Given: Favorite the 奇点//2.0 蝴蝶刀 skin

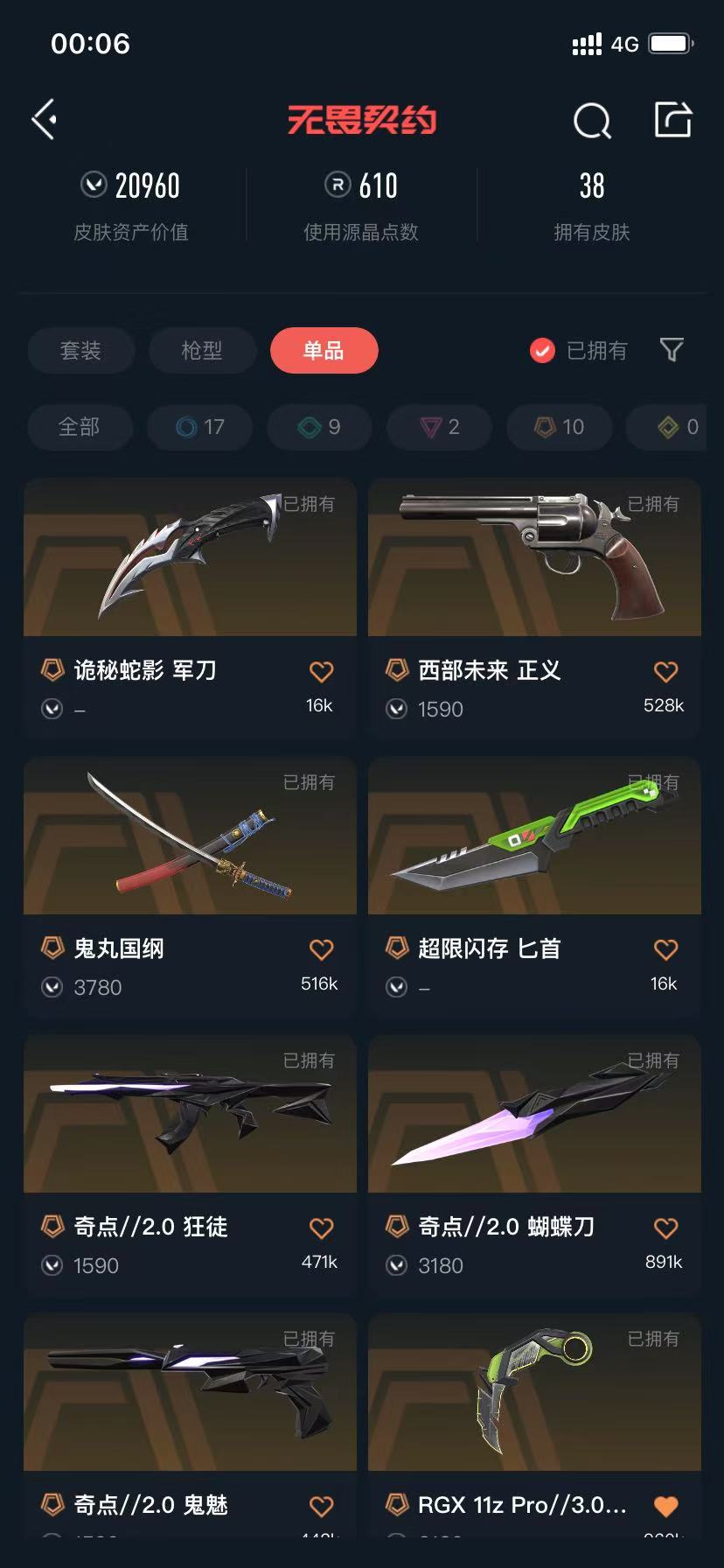Looking at the screenshot, I should tap(665, 1228).
